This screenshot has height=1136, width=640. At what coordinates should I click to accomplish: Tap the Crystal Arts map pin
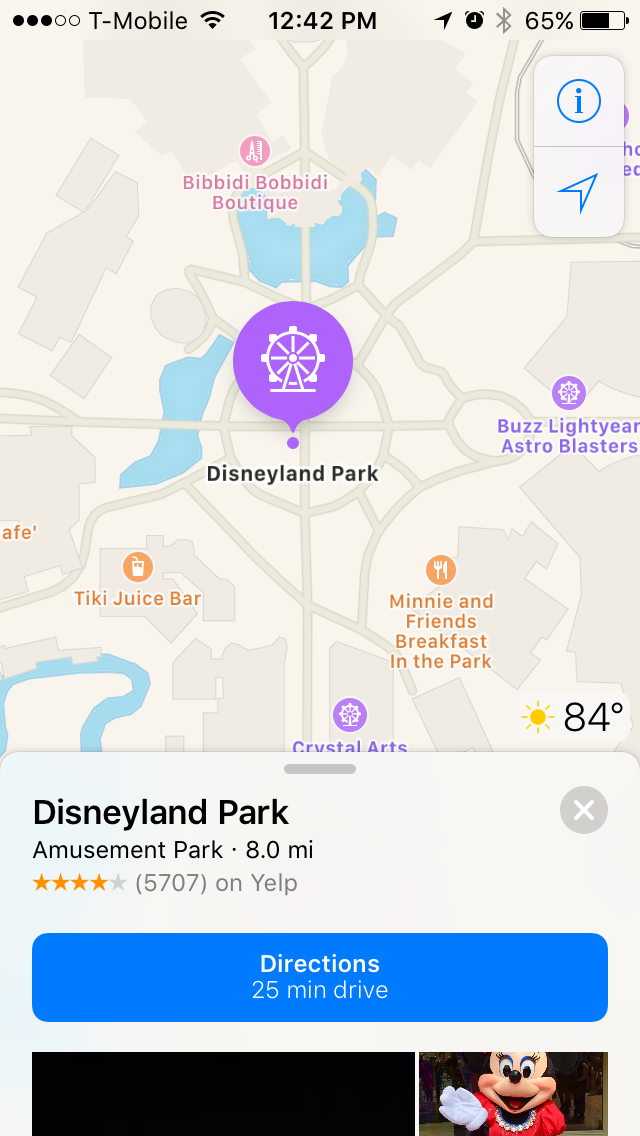click(x=349, y=715)
